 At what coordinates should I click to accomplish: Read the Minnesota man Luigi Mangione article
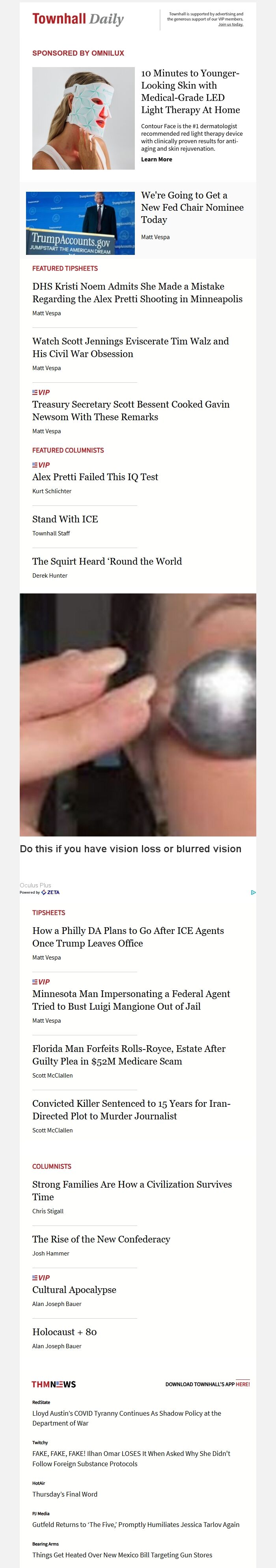[x=131, y=1000]
